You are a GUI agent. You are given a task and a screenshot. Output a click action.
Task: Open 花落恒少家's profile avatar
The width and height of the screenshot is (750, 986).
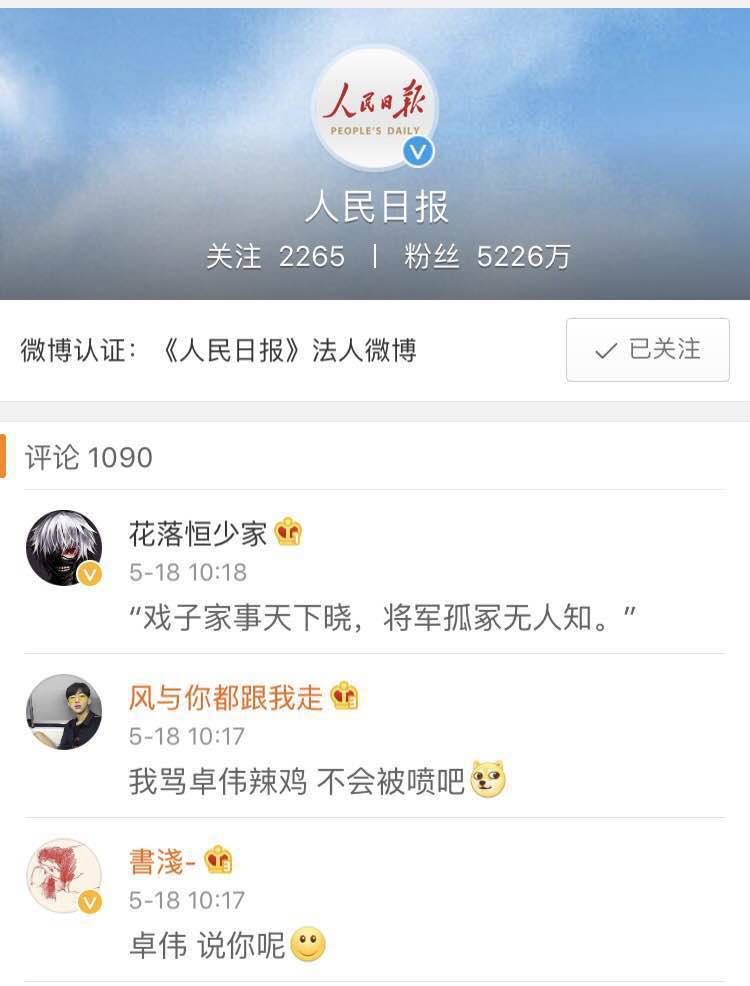[64, 547]
